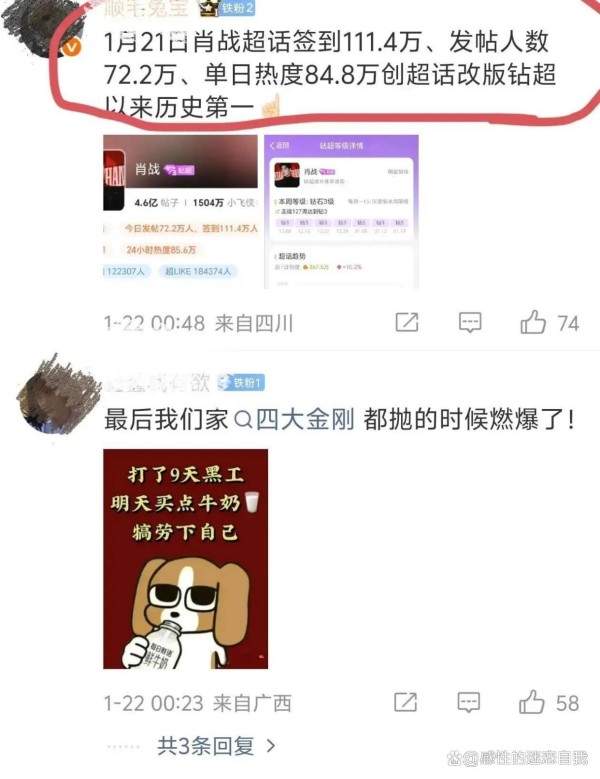Share the comment posted 1-22 00:48

tap(407, 322)
